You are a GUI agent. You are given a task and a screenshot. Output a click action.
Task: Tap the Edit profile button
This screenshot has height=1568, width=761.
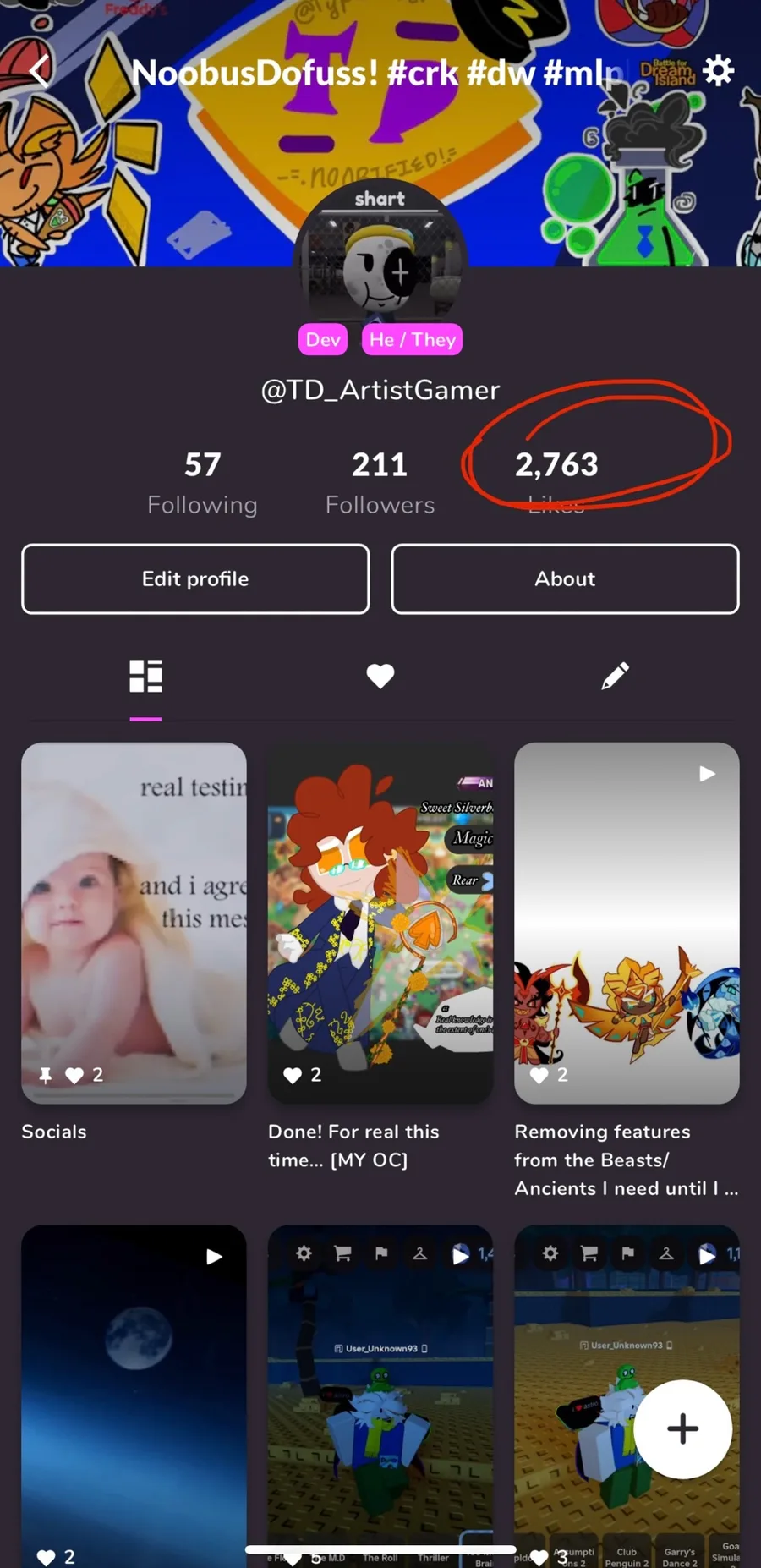(195, 578)
